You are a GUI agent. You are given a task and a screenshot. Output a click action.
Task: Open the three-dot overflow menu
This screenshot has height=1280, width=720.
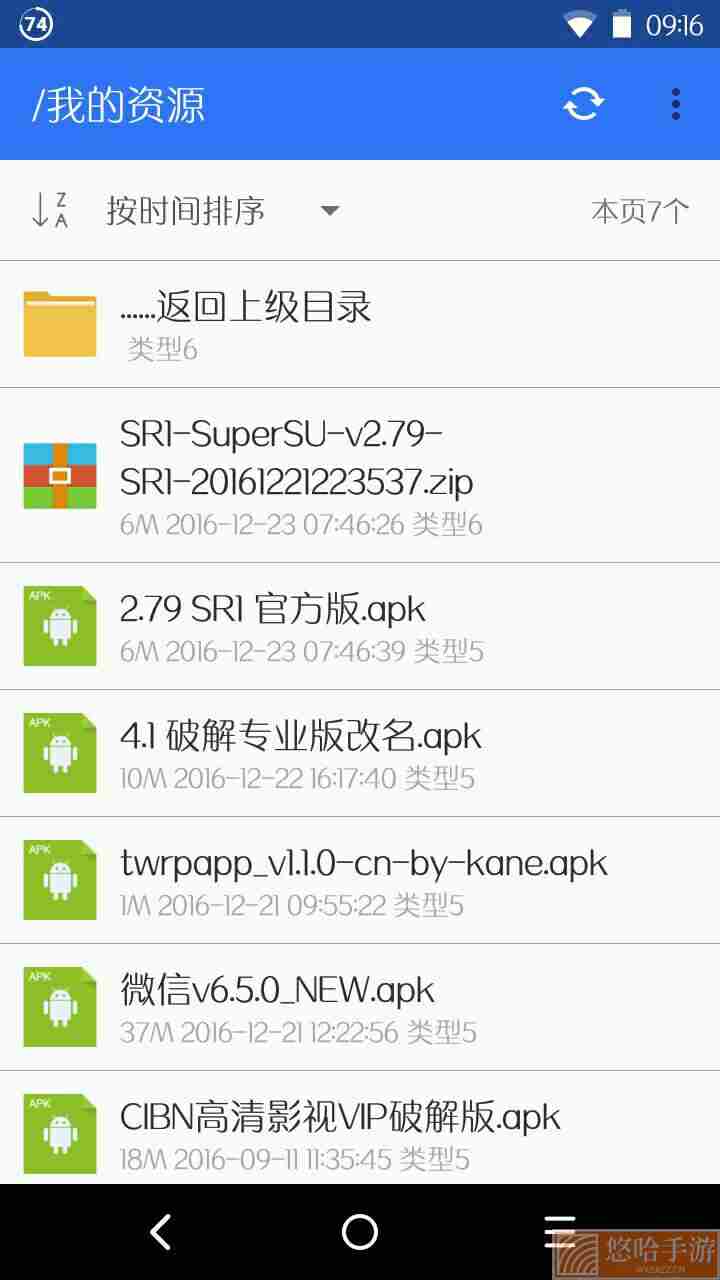point(676,104)
